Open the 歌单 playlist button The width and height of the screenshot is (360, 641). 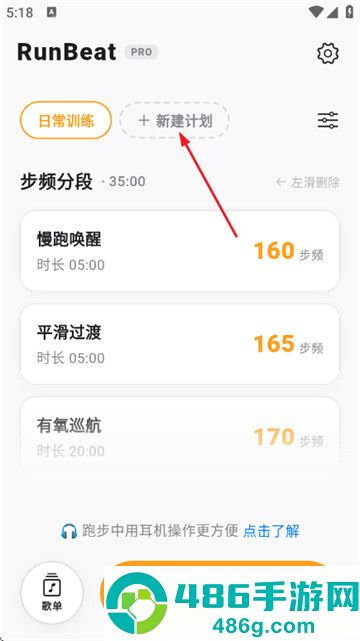[52, 592]
